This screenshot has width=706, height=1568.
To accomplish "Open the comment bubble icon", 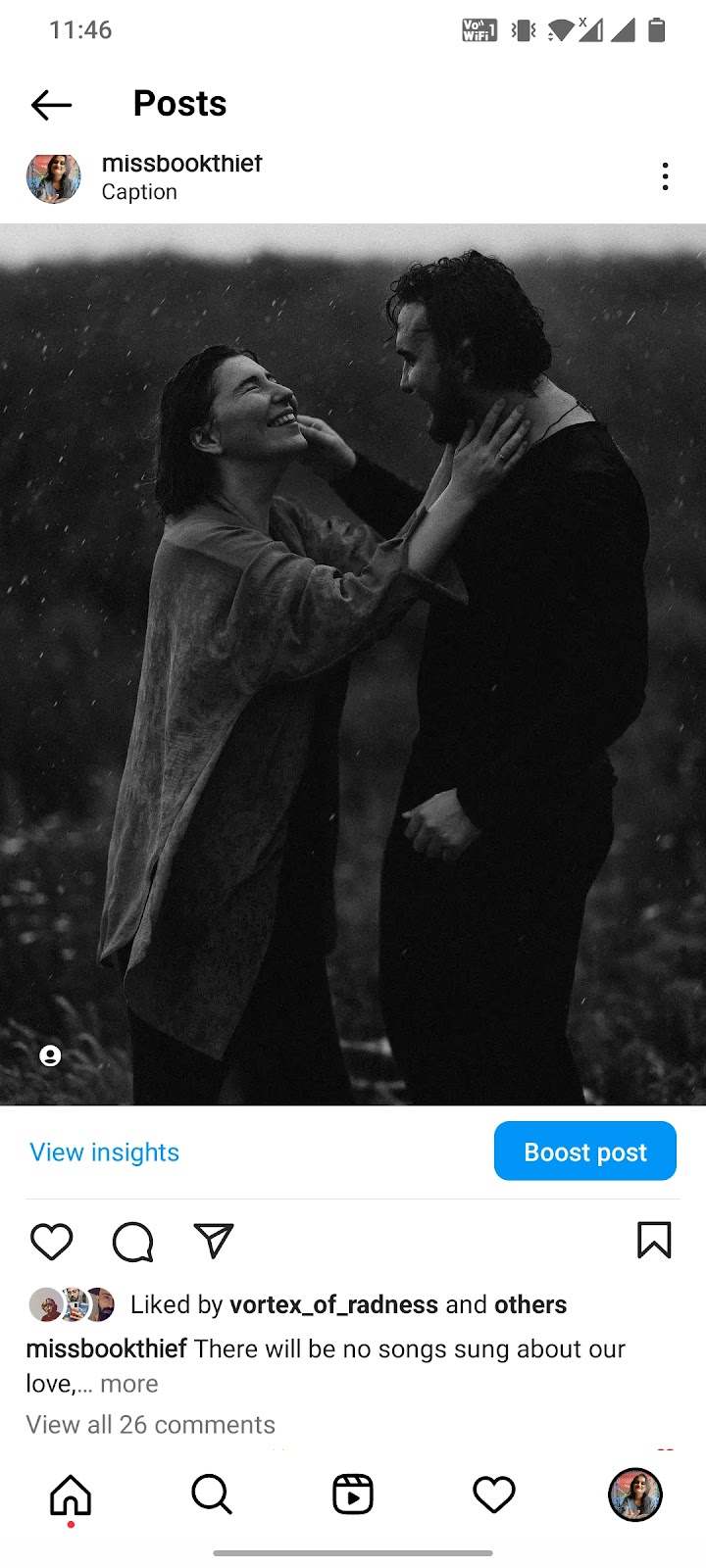I will point(132,1242).
